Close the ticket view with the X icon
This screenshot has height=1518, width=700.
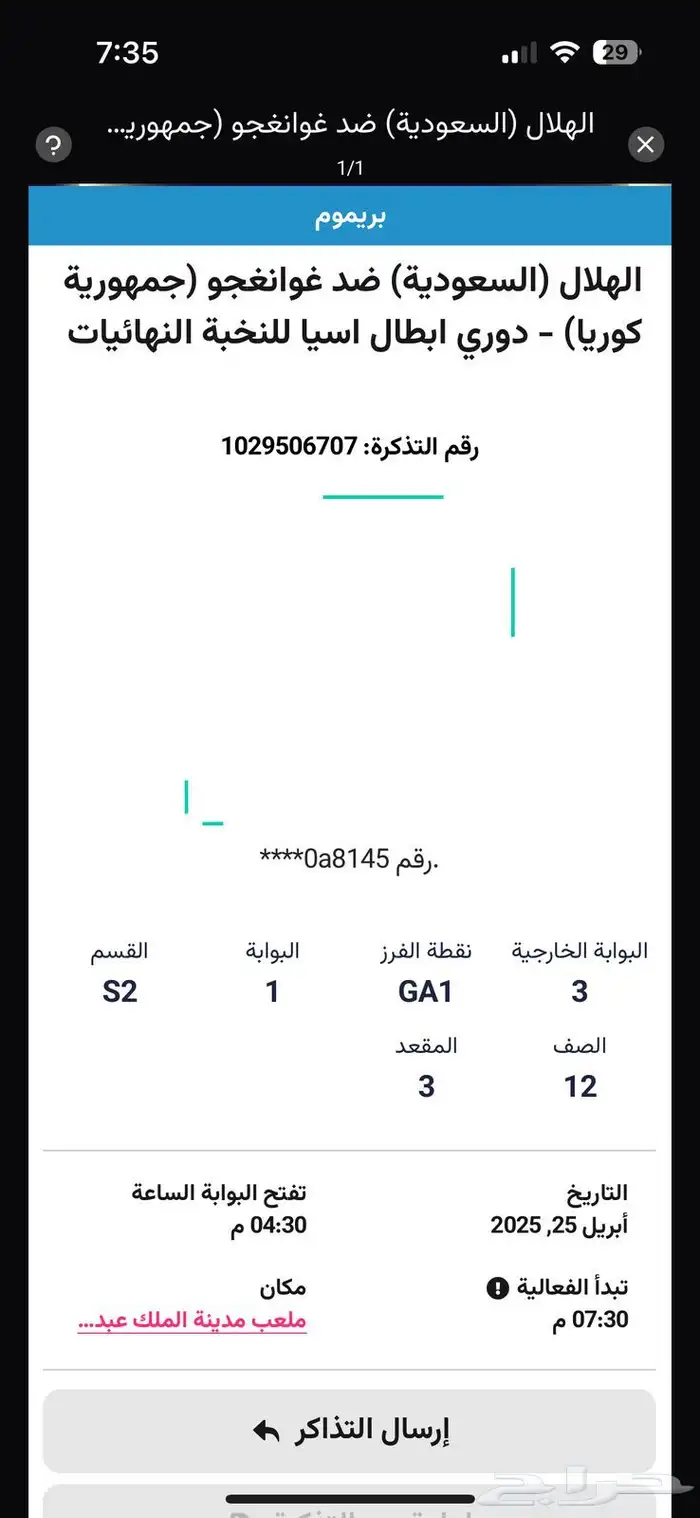[x=645, y=145]
